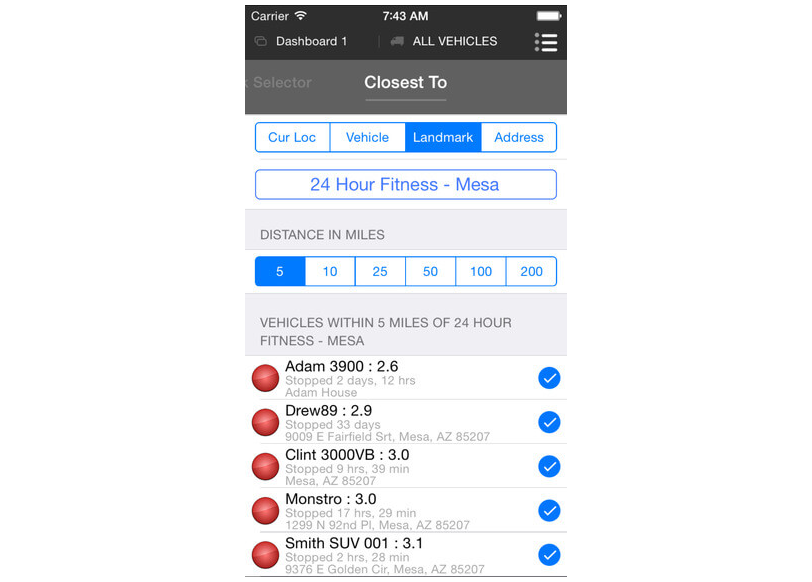This screenshot has height=582, width=812.
Task: Switch to the Address segment
Action: point(519,138)
